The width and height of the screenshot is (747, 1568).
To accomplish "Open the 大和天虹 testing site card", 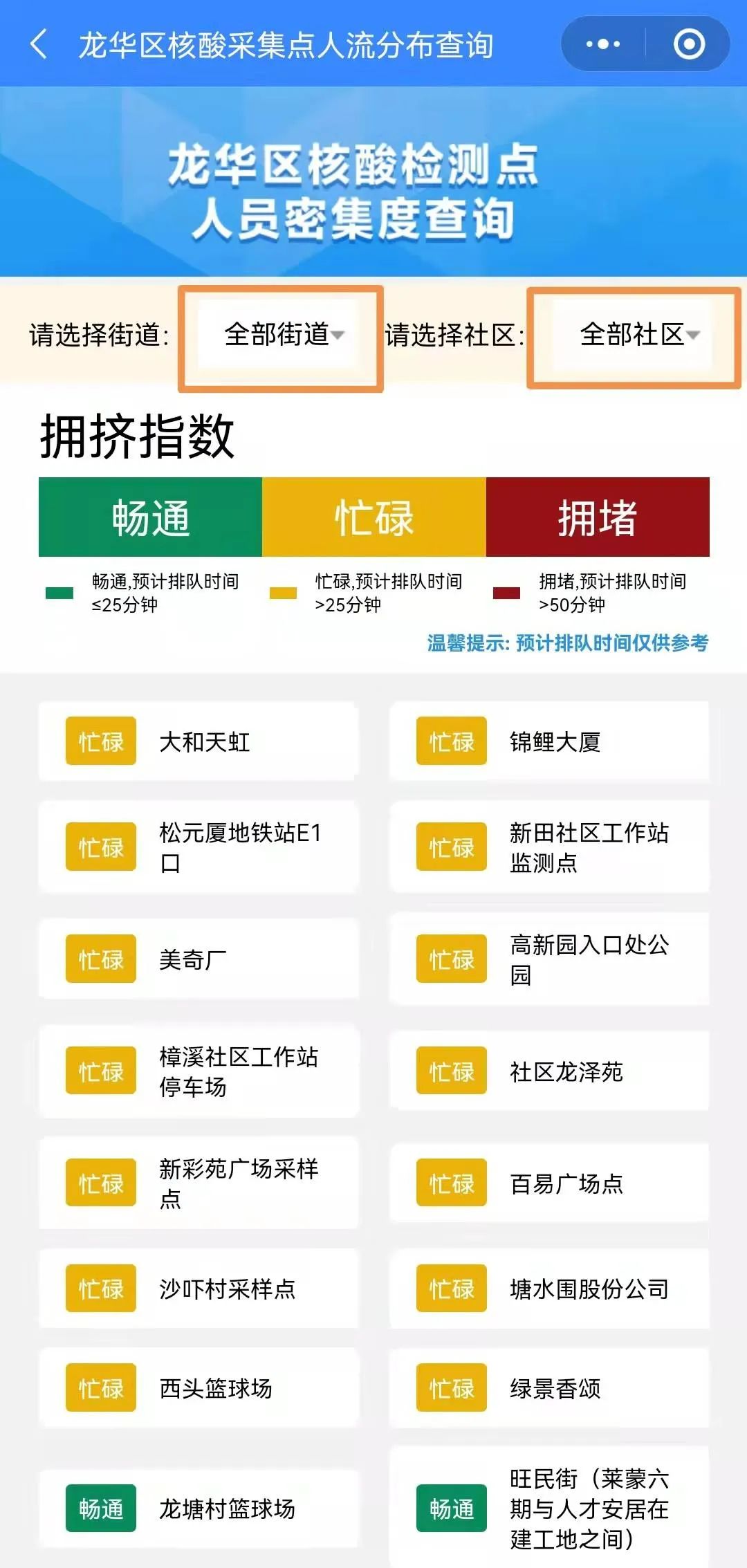I will click(199, 741).
